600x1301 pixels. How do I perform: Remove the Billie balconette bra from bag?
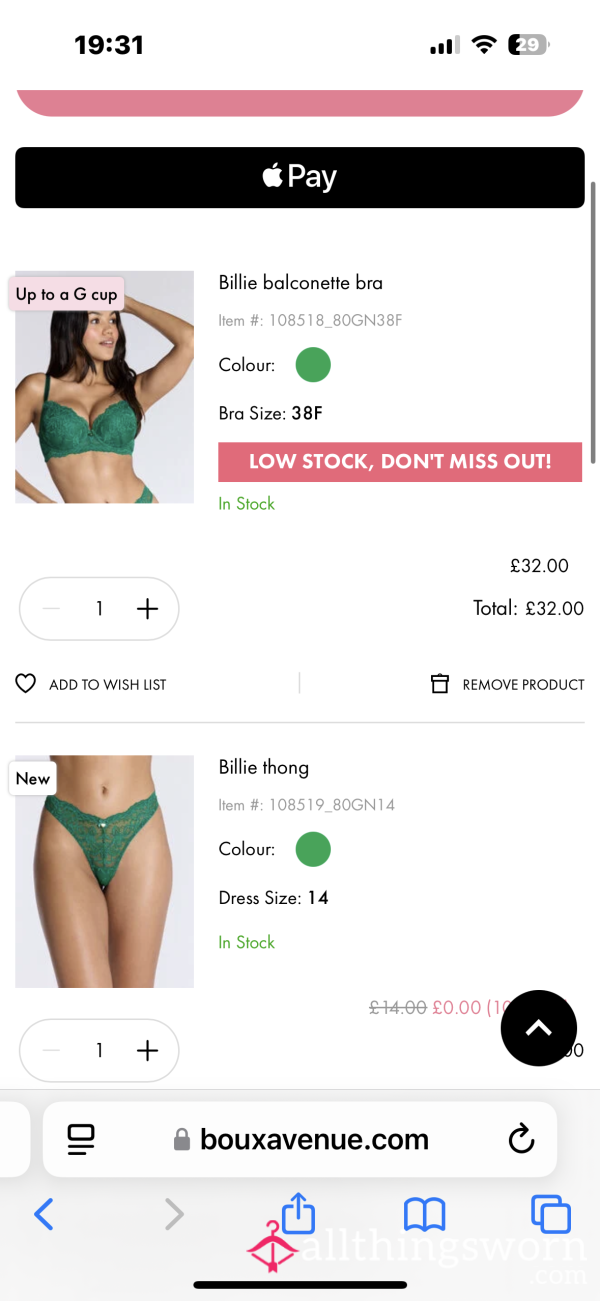point(507,684)
